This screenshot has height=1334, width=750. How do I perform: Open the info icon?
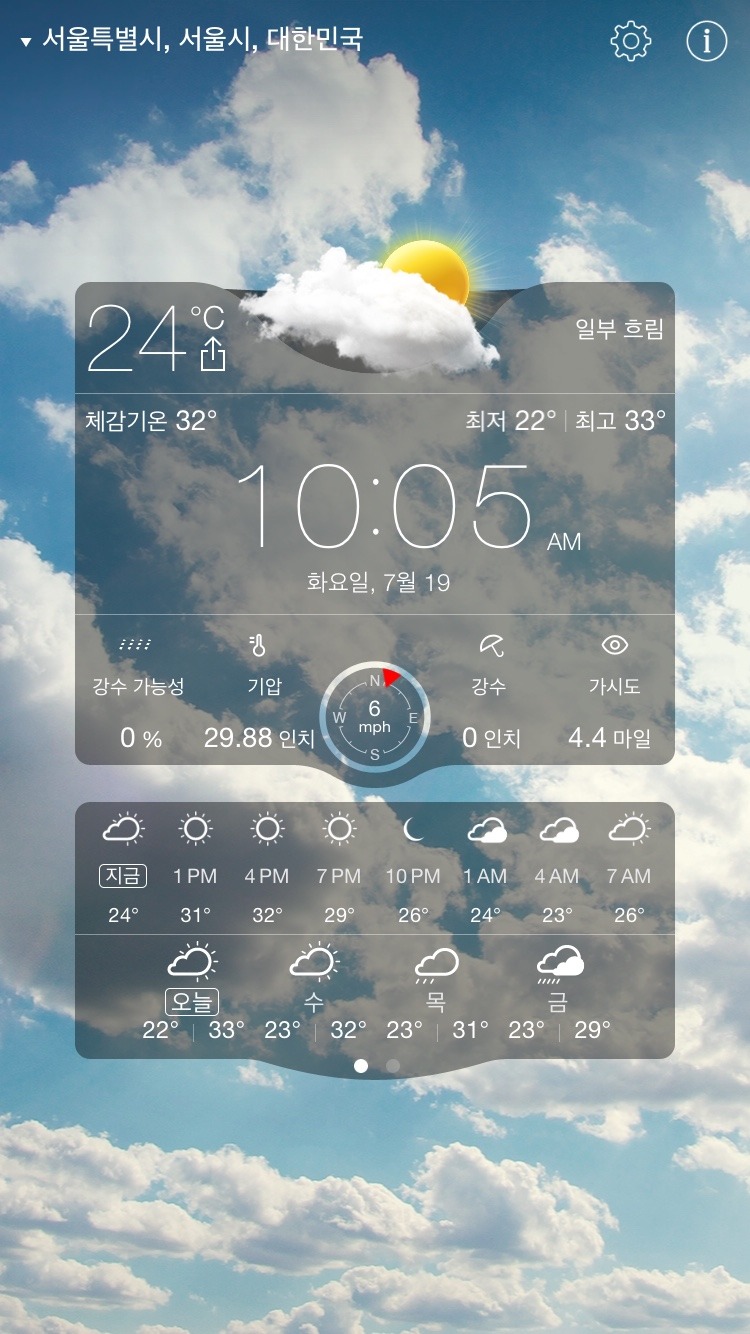707,41
